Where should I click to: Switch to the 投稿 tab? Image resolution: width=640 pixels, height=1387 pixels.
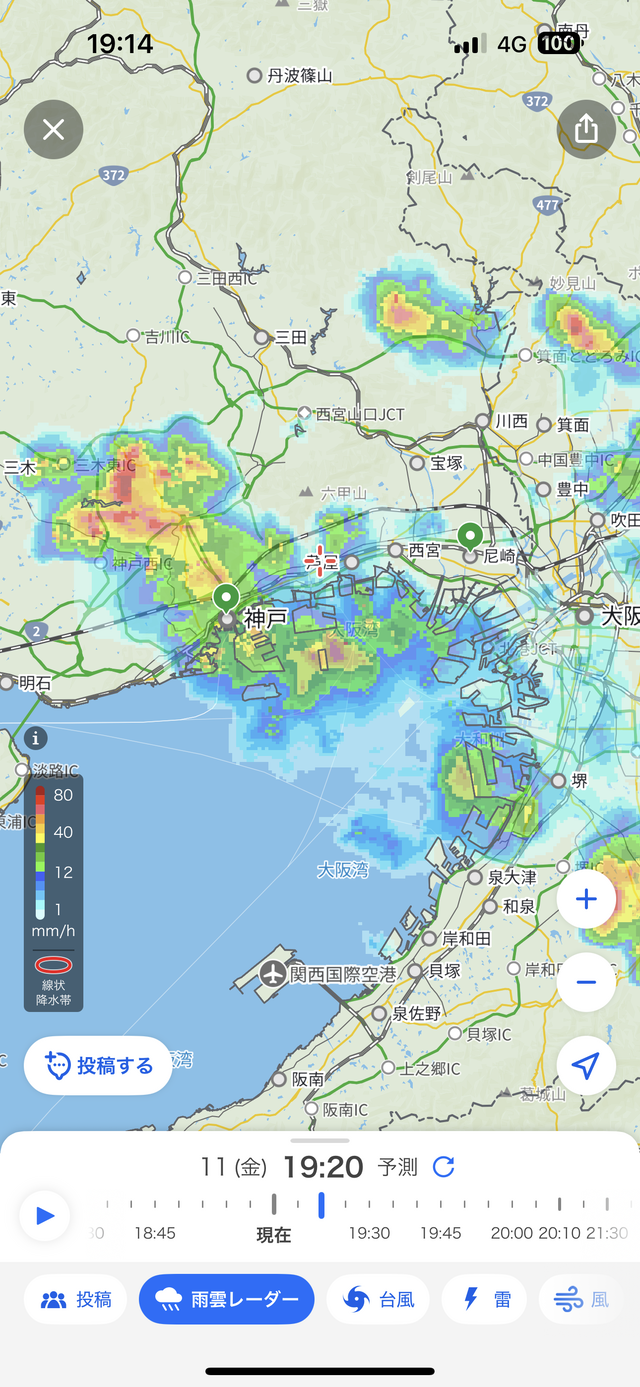coord(76,1299)
